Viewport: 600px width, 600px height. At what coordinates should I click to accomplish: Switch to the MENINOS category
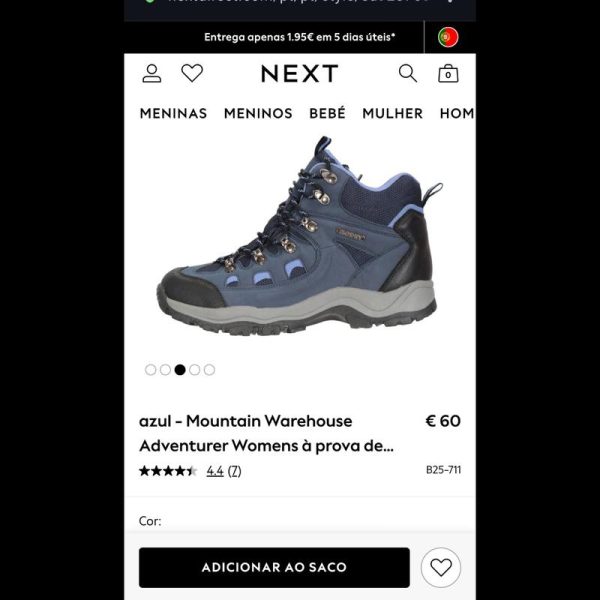pyautogui.click(x=258, y=113)
